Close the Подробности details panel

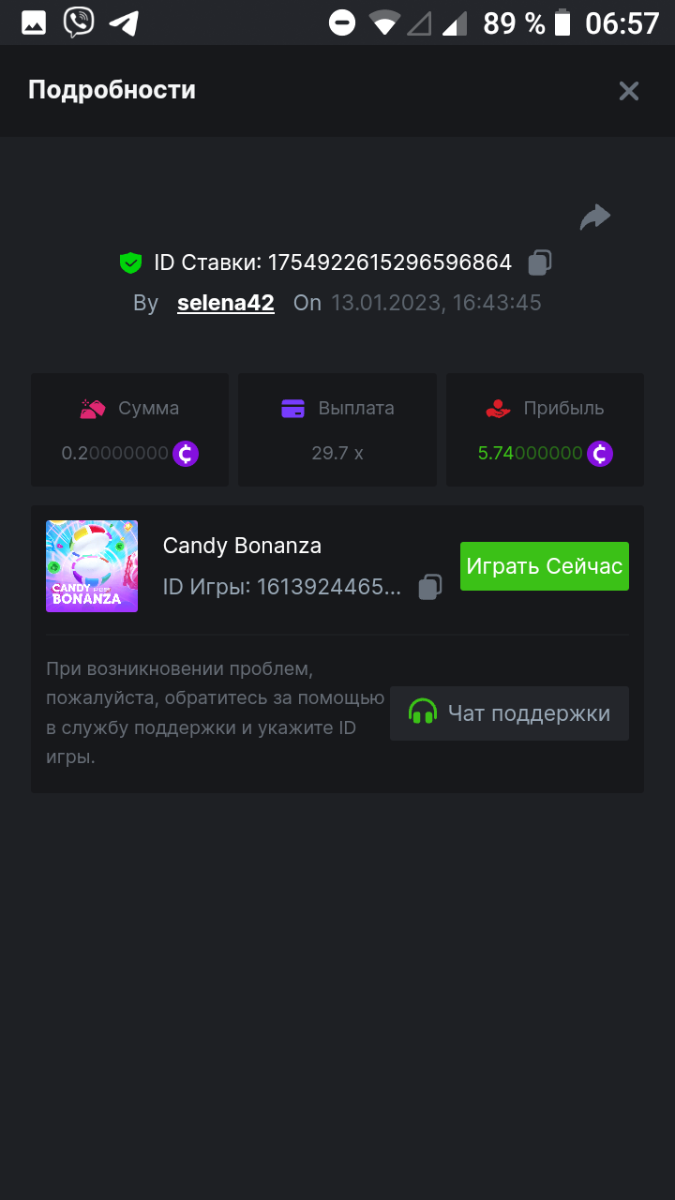[628, 91]
